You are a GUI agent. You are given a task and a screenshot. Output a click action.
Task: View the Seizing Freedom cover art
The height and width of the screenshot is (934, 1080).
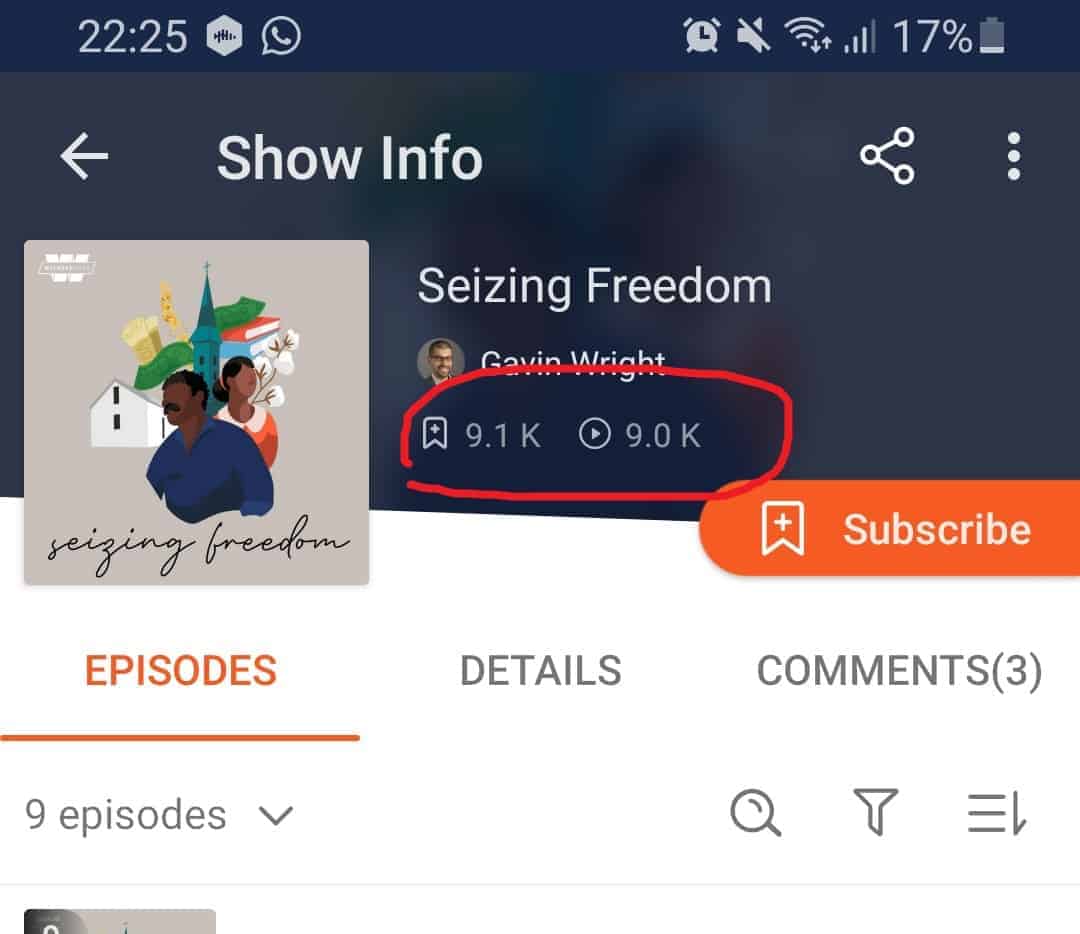coord(196,412)
